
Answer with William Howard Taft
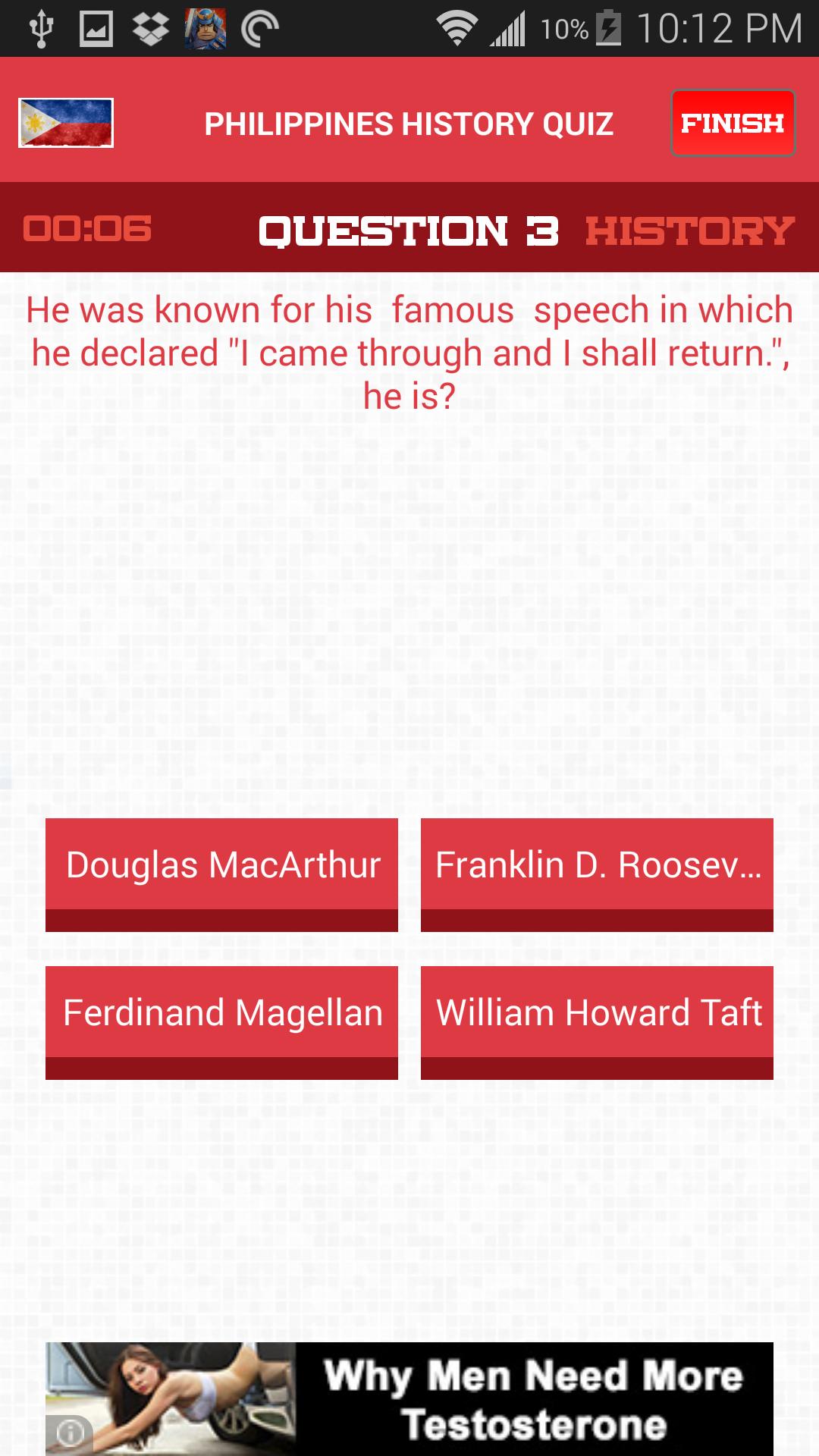point(597,1021)
